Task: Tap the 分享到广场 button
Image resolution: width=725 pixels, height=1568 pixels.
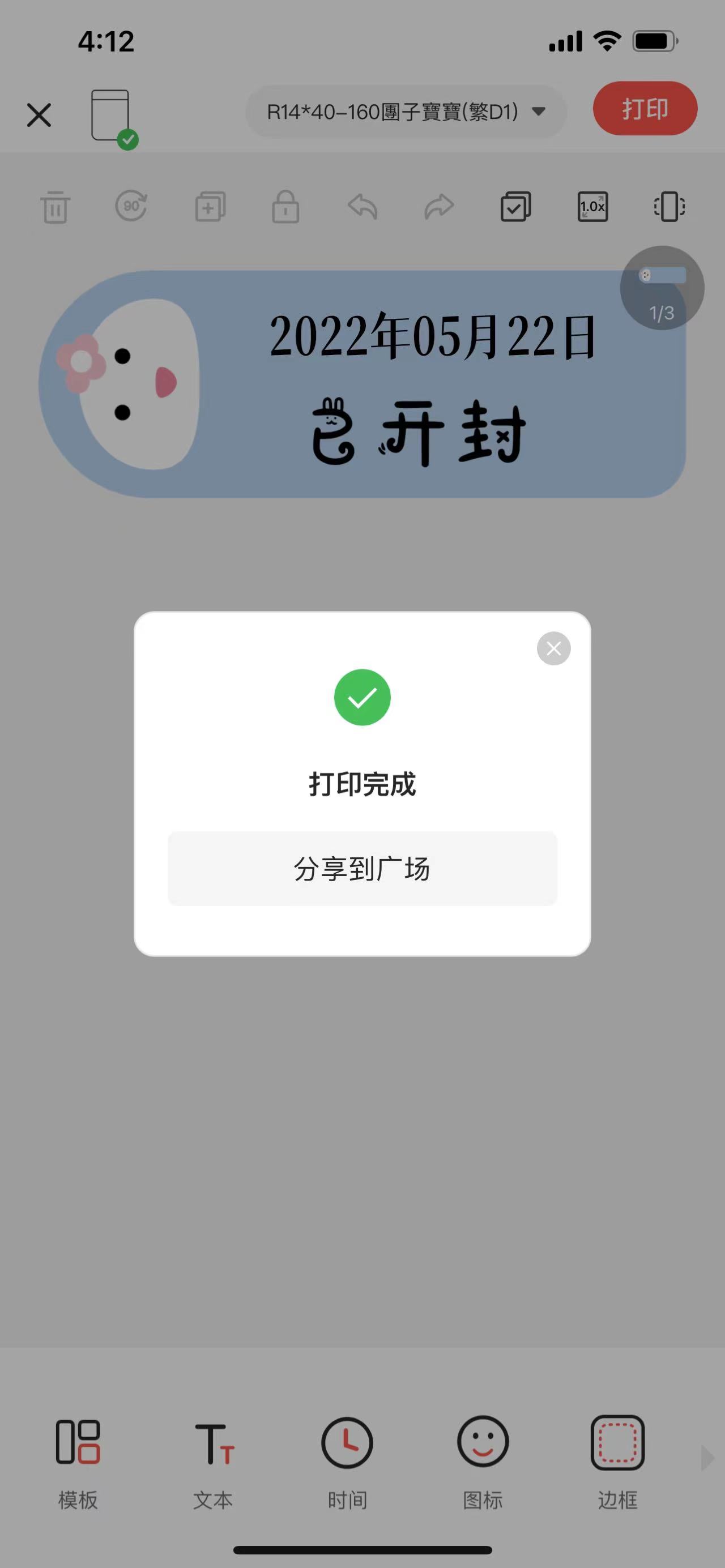Action: (362, 869)
